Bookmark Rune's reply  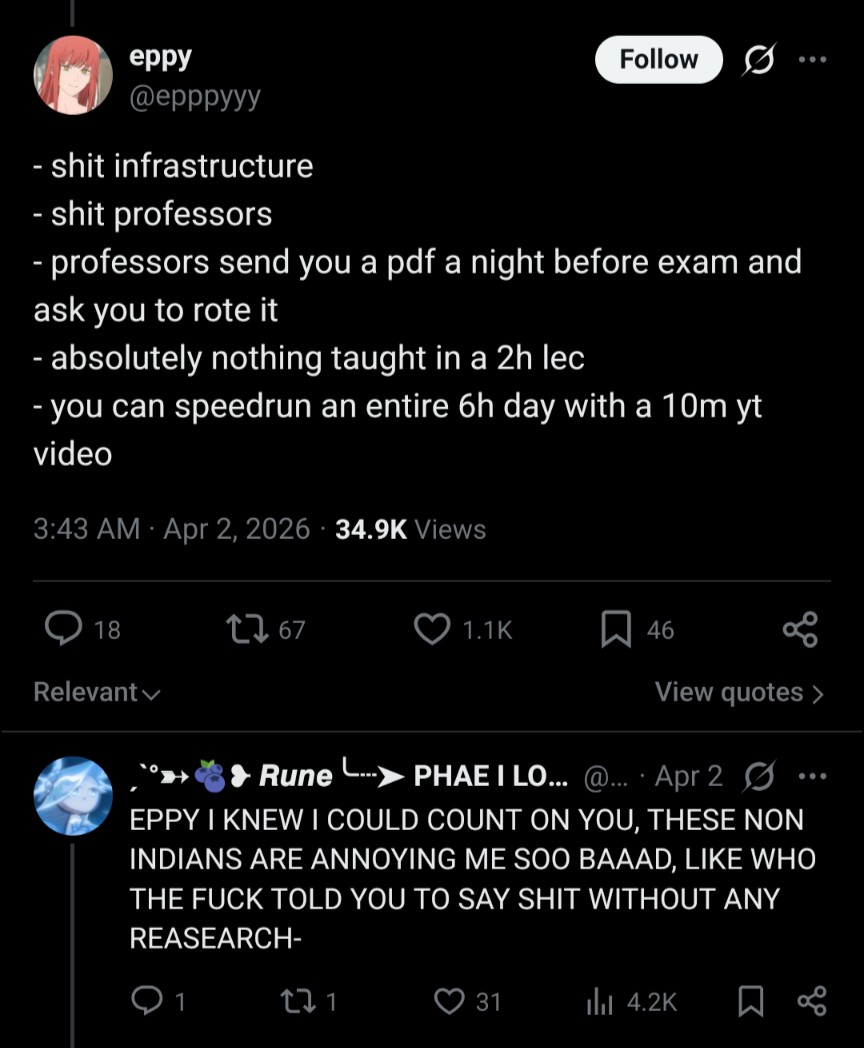coord(750,1001)
